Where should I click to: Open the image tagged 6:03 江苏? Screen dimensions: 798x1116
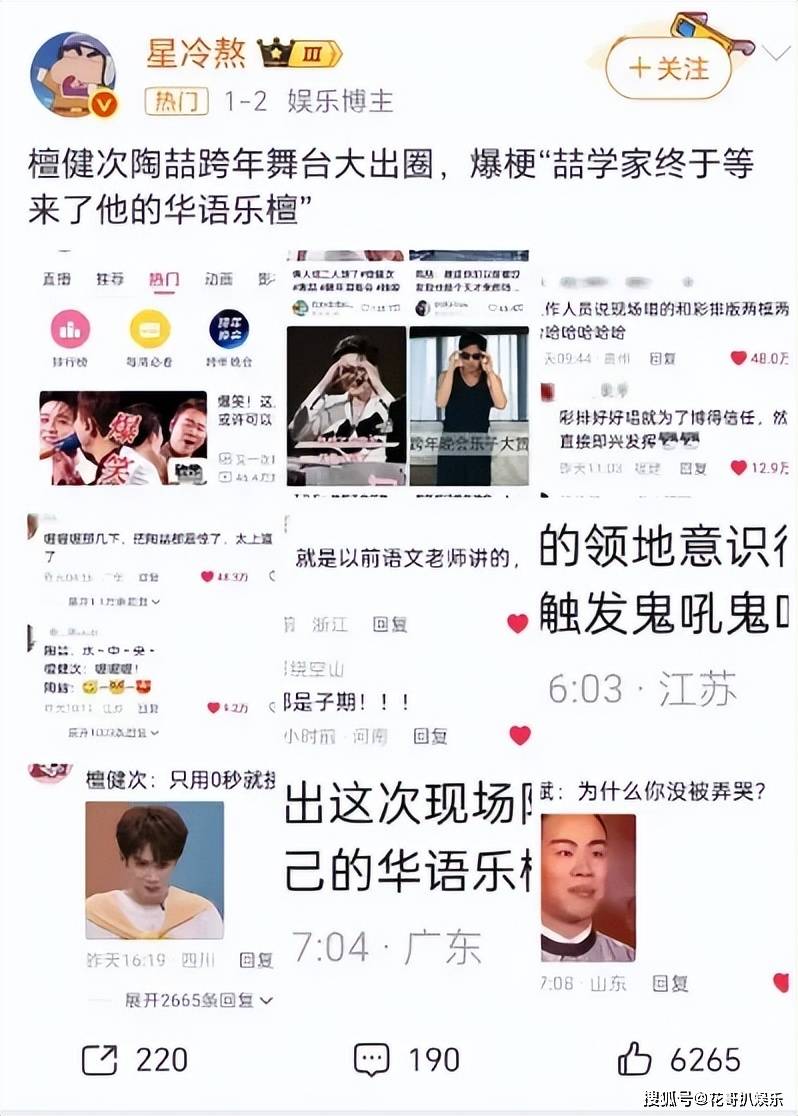click(x=665, y=627)
